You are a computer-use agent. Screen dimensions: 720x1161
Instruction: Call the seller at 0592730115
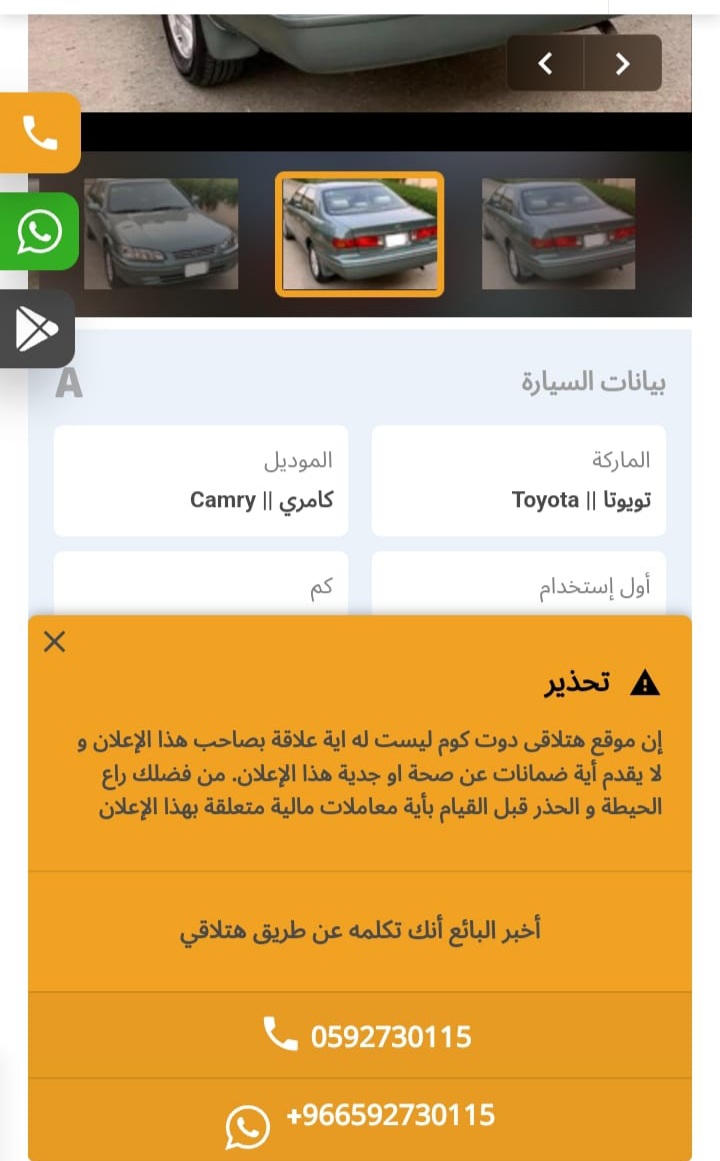click(360, 1035)
